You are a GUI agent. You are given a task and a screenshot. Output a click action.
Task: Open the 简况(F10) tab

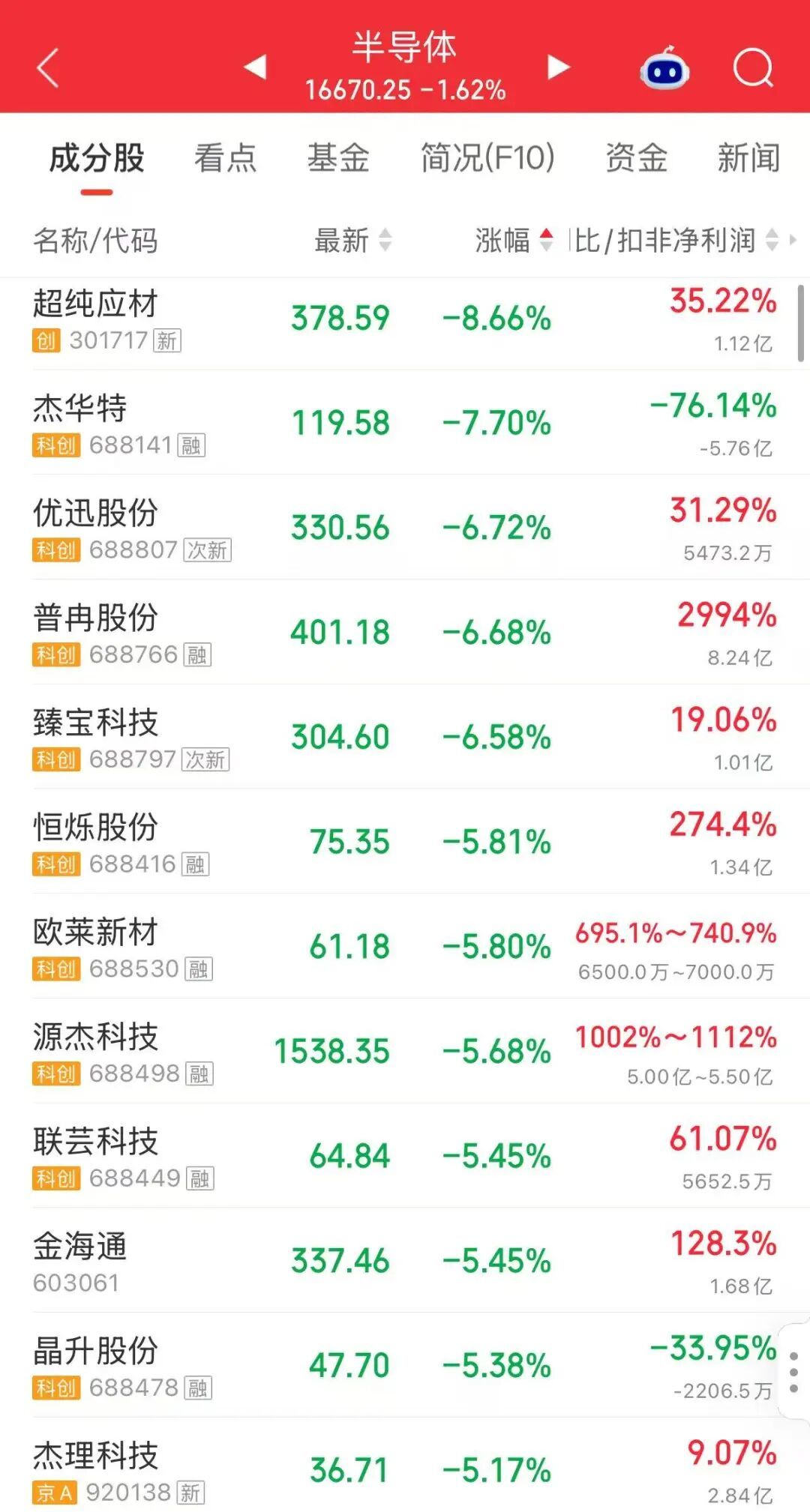pos(487,158)
